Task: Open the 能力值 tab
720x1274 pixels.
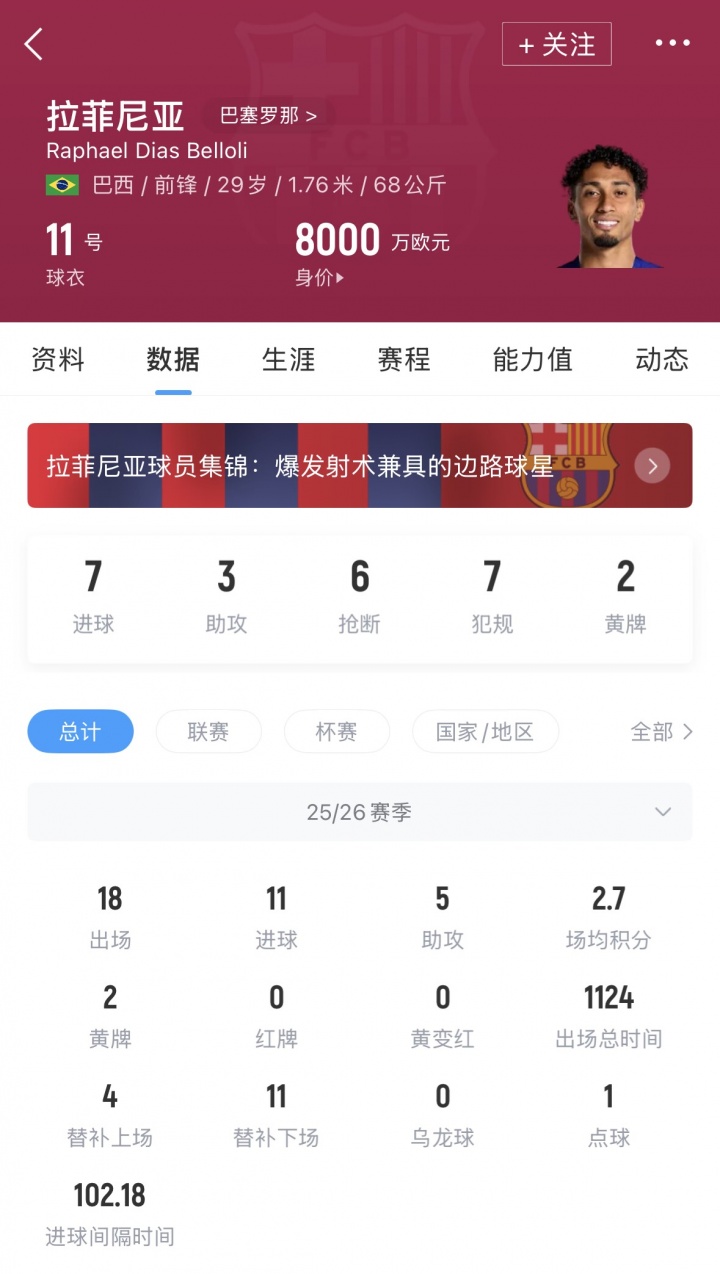Action: 532,360
